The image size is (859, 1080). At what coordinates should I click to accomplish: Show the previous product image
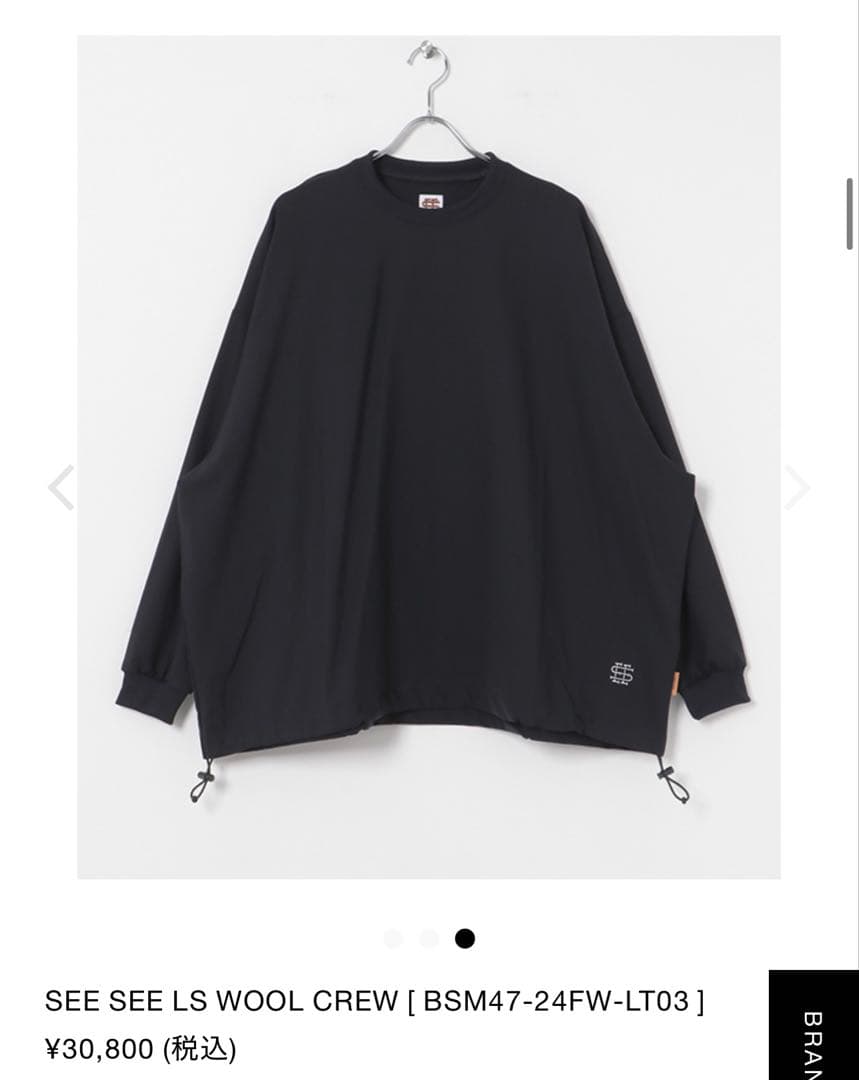click(x=62, y=488)
